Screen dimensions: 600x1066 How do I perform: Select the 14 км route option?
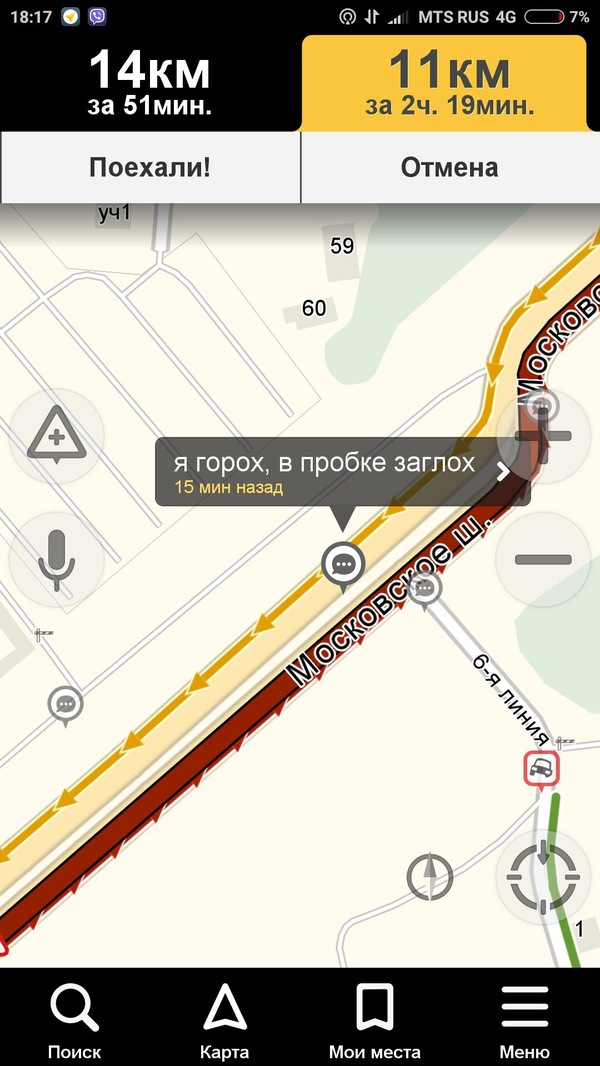click(150, 84)
